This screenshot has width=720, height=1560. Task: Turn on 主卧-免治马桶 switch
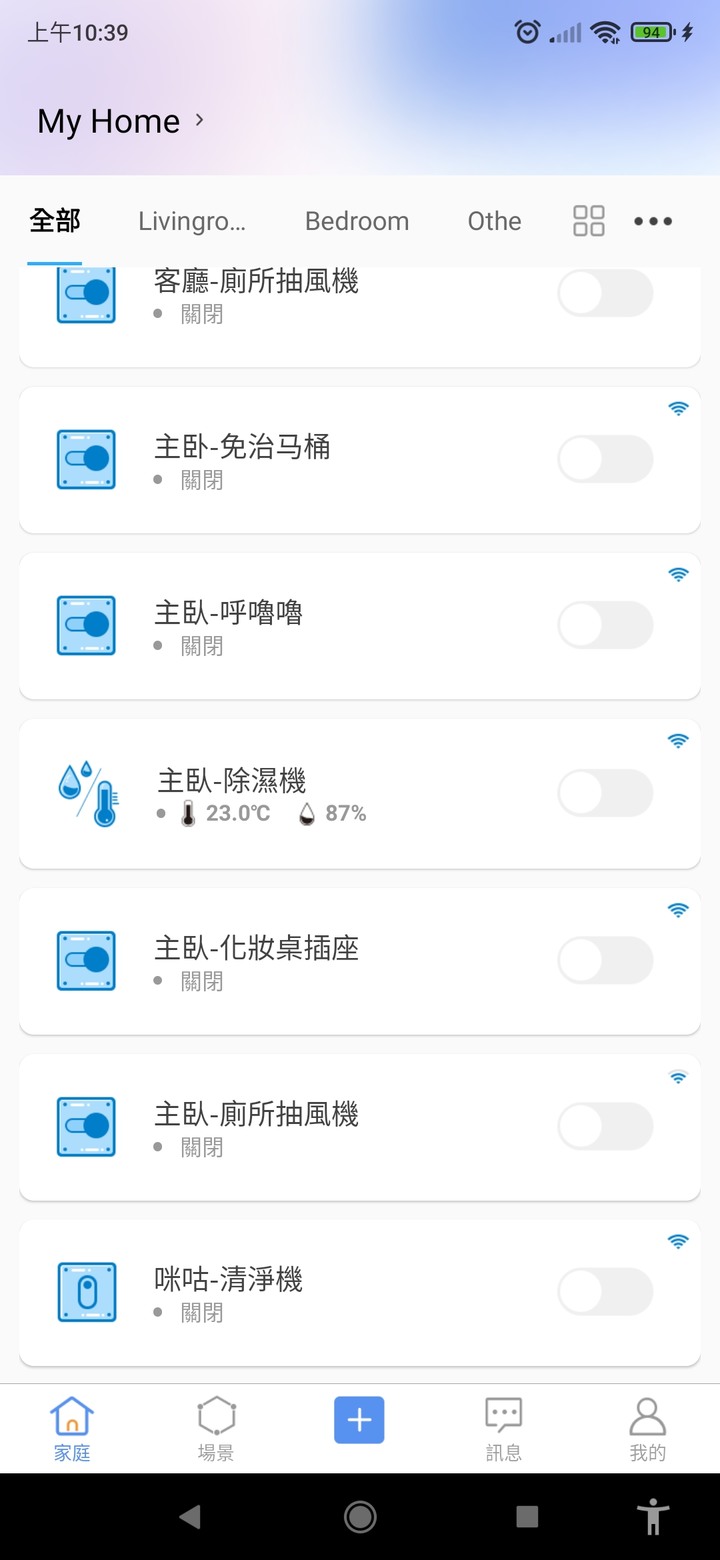pyautogui.click(x=605, y=459)
